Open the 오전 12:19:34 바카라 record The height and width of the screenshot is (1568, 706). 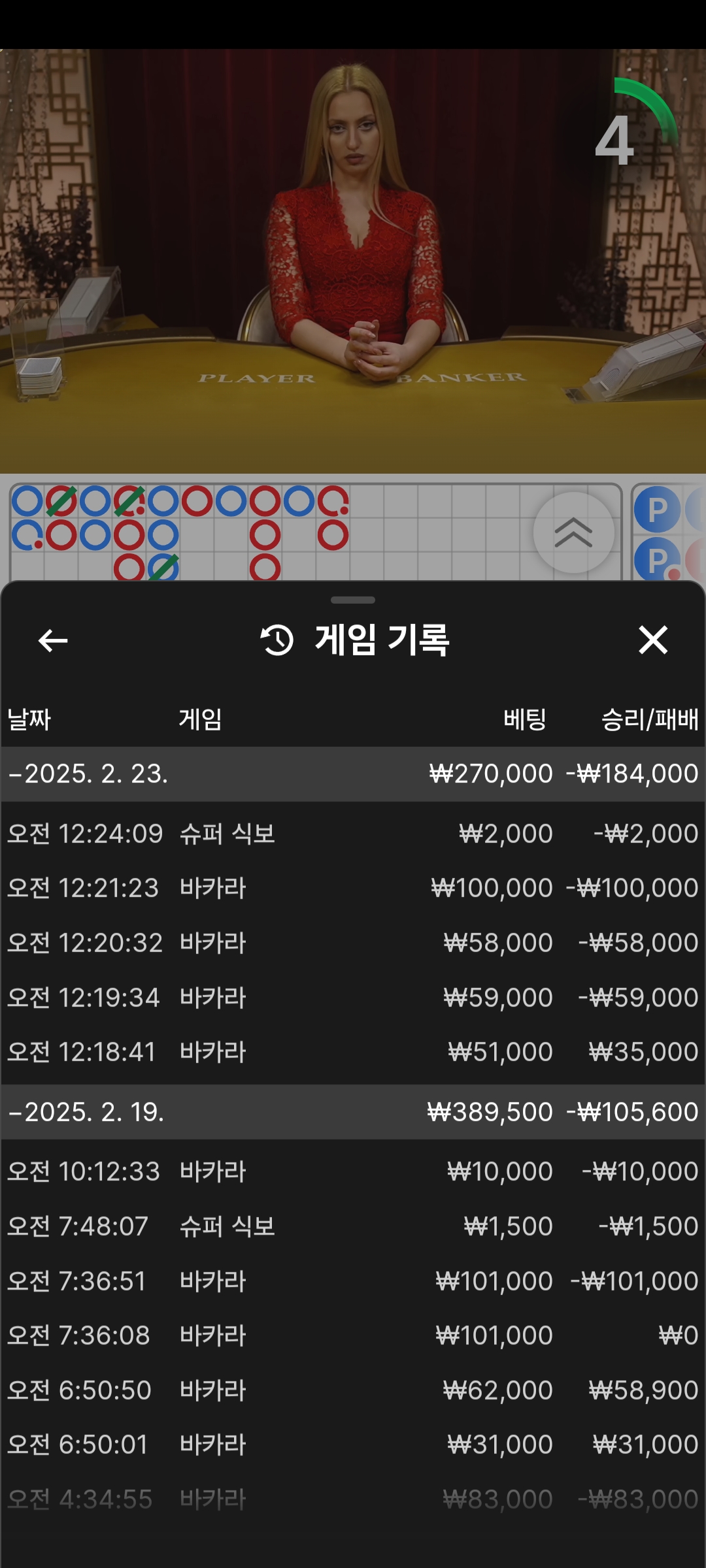353,998
